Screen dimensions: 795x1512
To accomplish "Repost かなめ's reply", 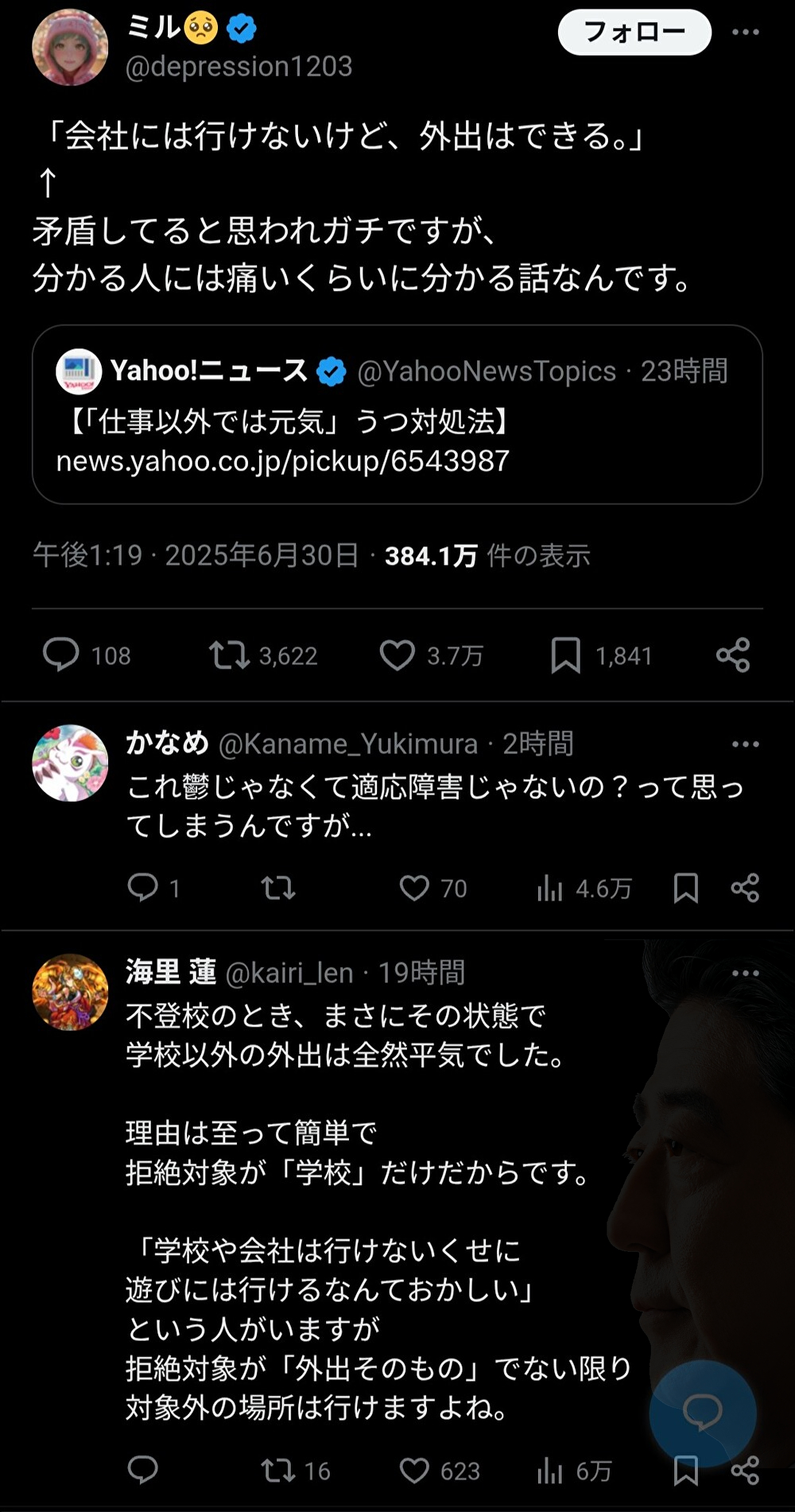I will [x=278, y=888].
